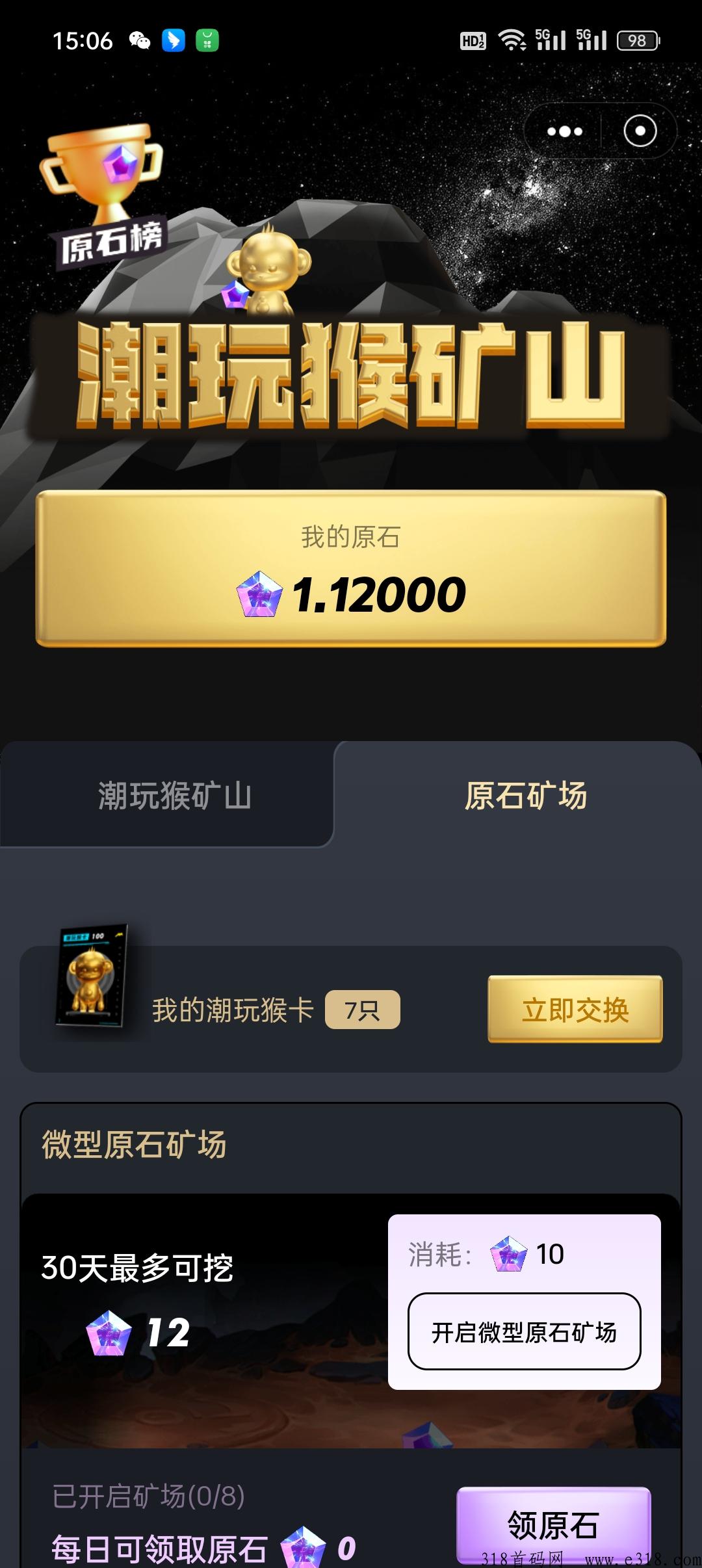Screen dimensions: 702x1568
Task: Close the mini program via the circle icon
Action: (640, 131)
